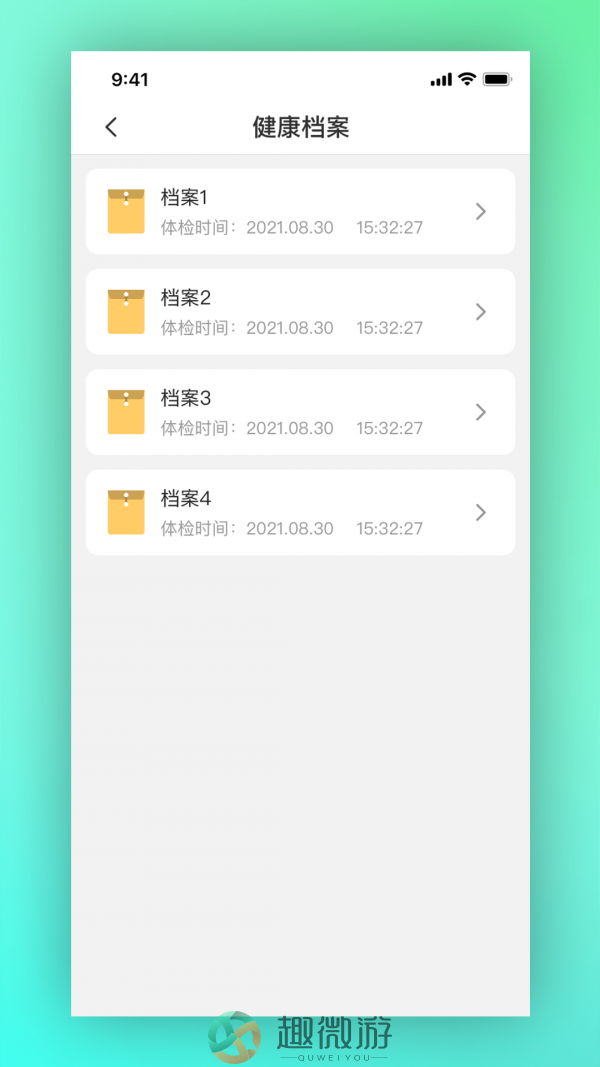Screen dimensions: 600x1067
Task: View the 档案3 record details
Action: (x=300, y=412)
